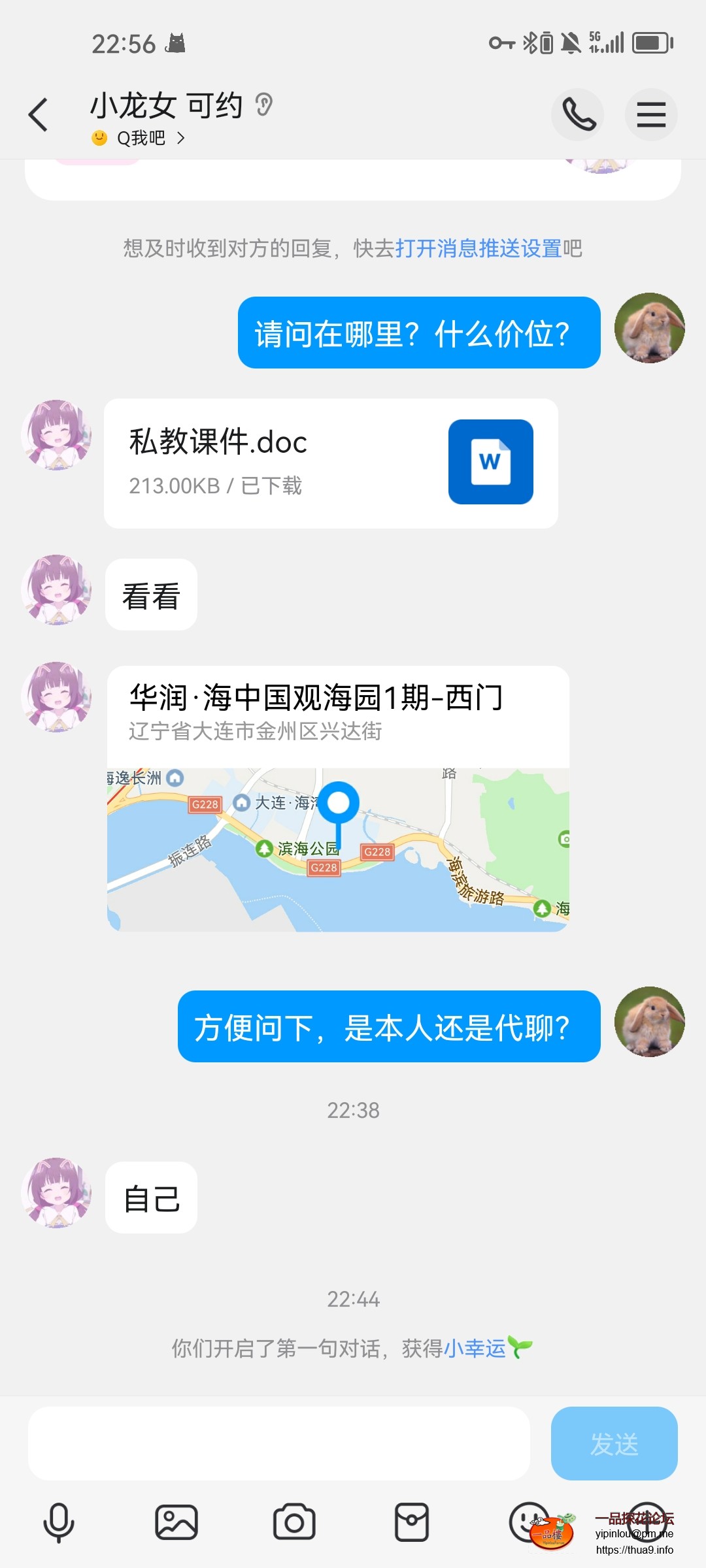Select the 自己 message bubble
The height and width of the screenshot is (1568, 706).
151,1198
